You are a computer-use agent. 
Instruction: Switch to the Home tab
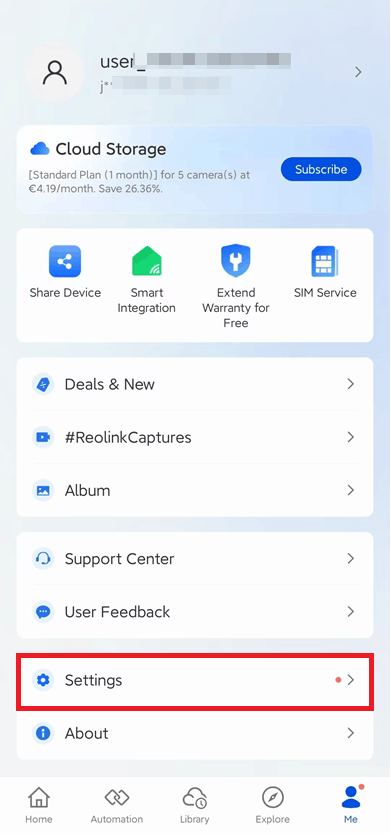click(x=39, y=806)
